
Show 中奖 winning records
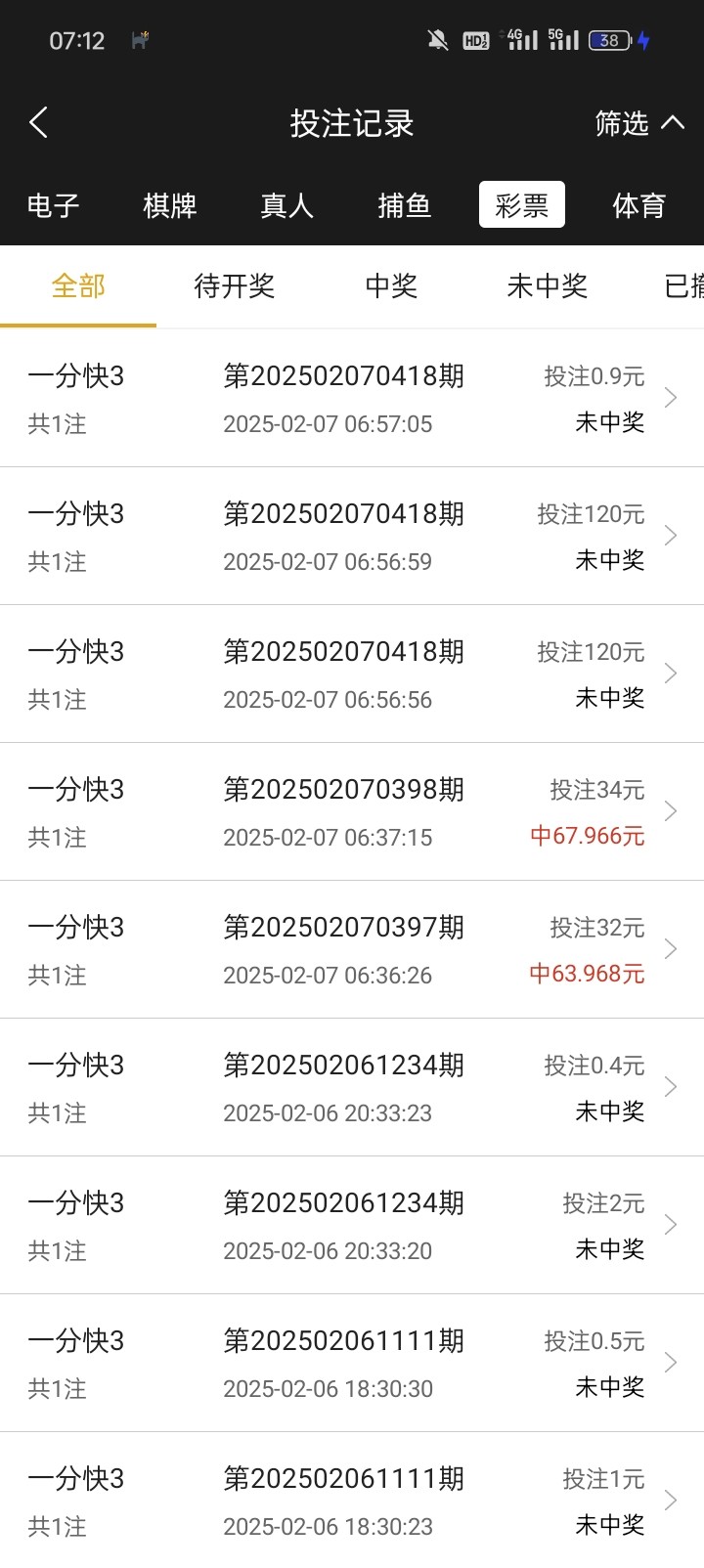(x=391, y=285)
